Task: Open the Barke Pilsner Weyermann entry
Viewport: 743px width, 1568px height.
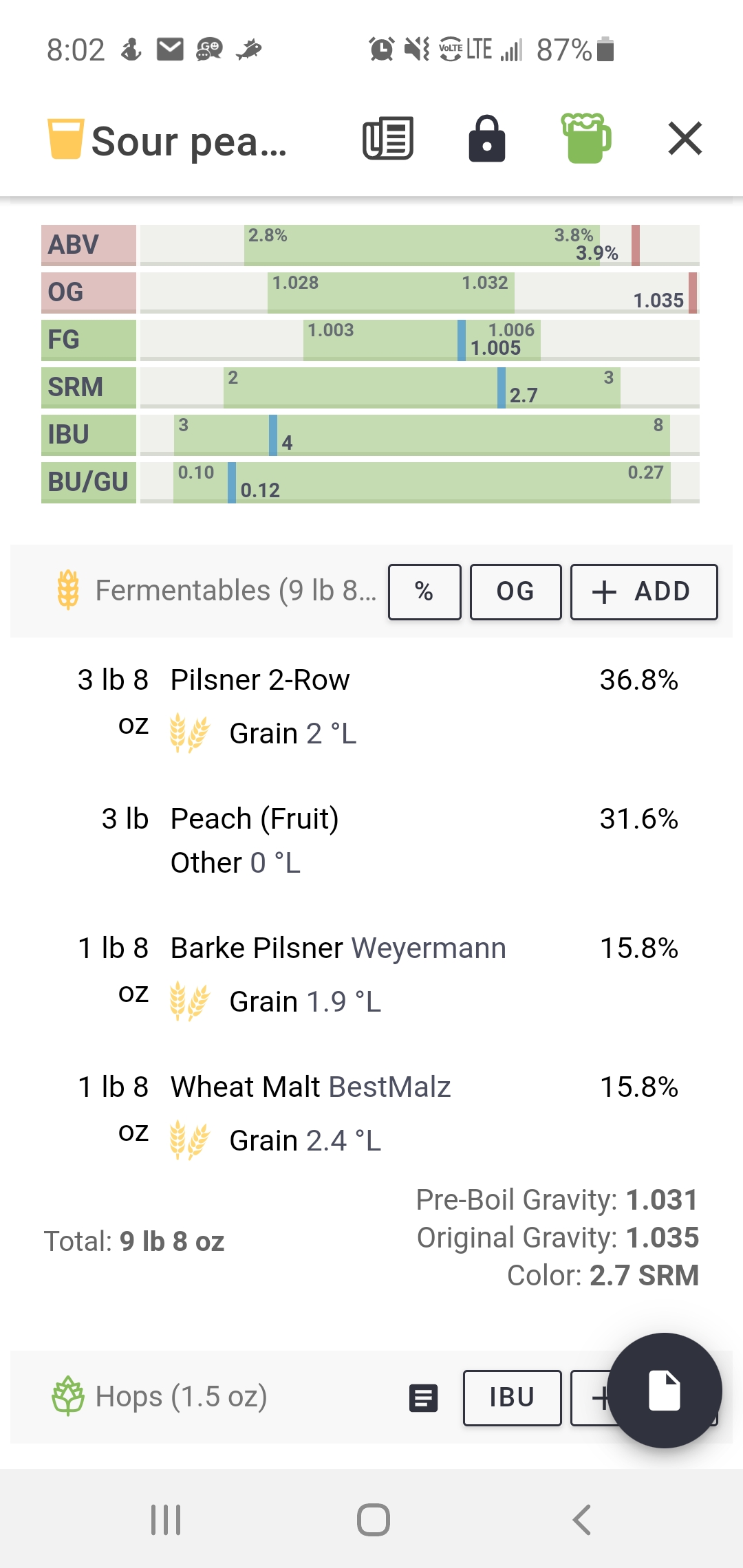Action: coord(371,975)
